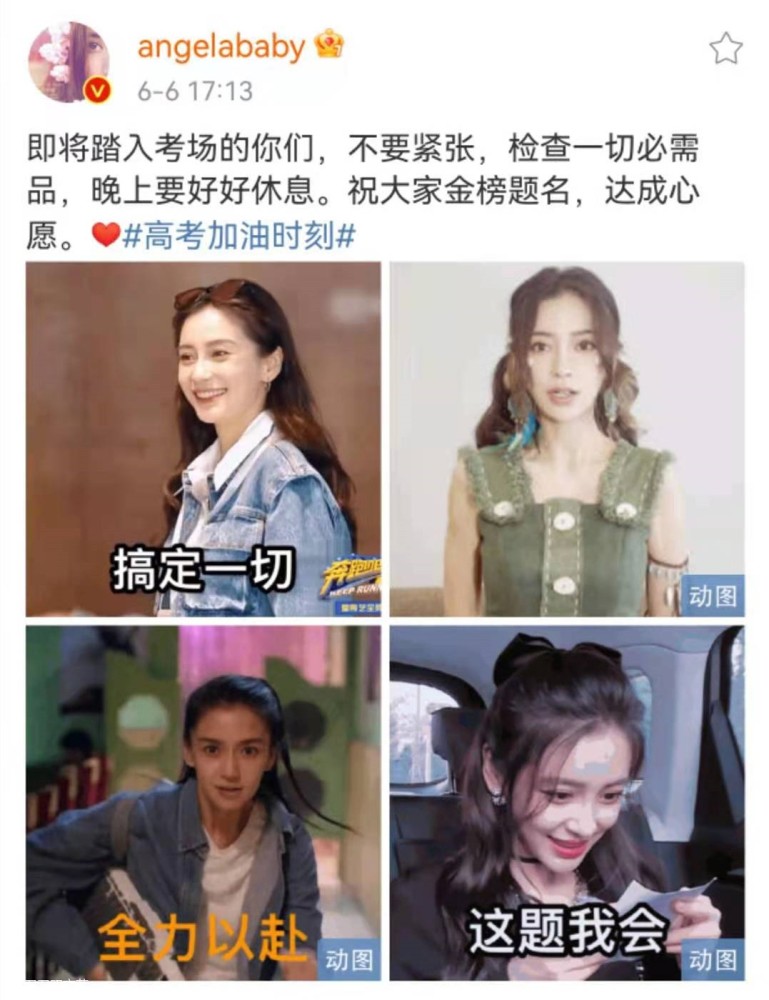Viewport: 769px width, 1000px height.
Task: Open the angelababy profile avatar
Action: click(69, 61)
